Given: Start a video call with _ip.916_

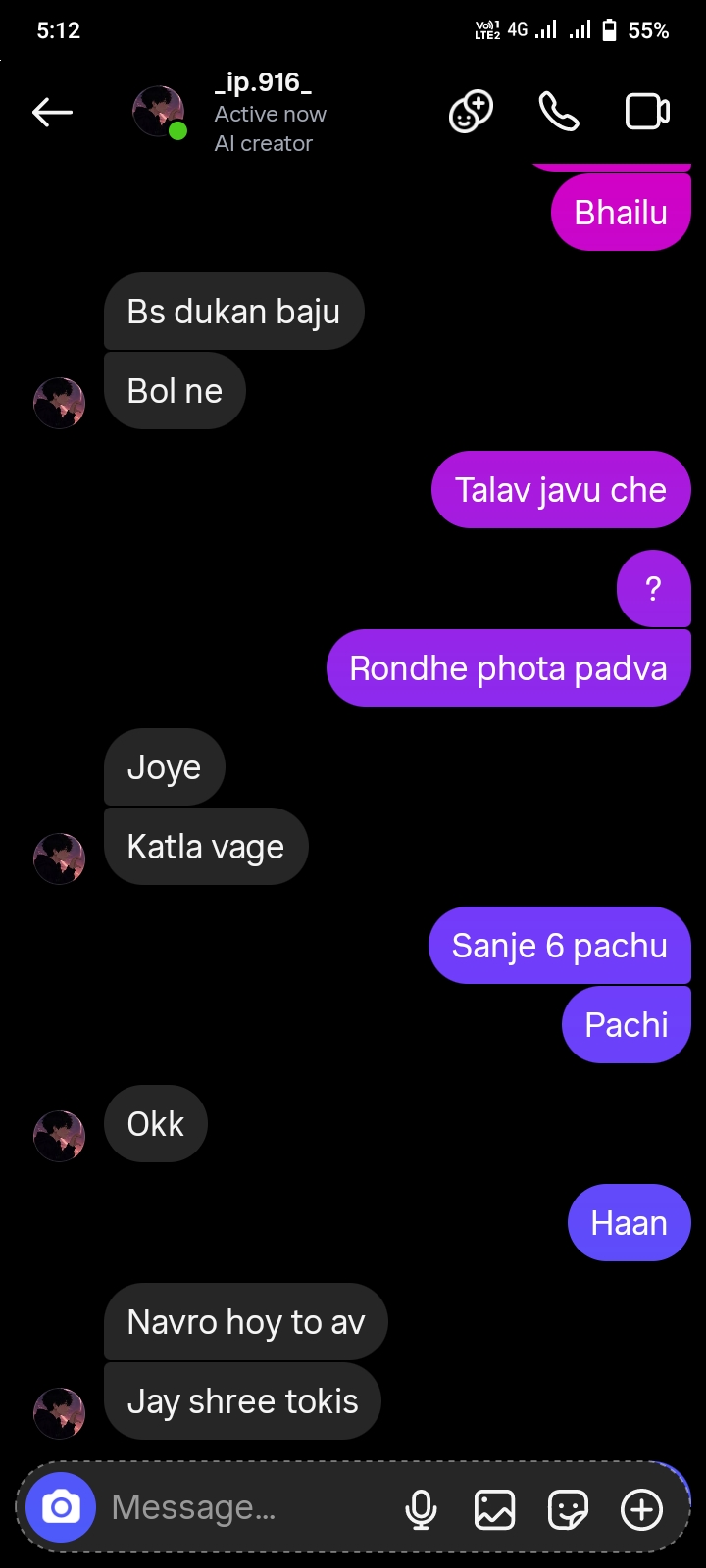Looking at the screenshot, I should [647, 112].
